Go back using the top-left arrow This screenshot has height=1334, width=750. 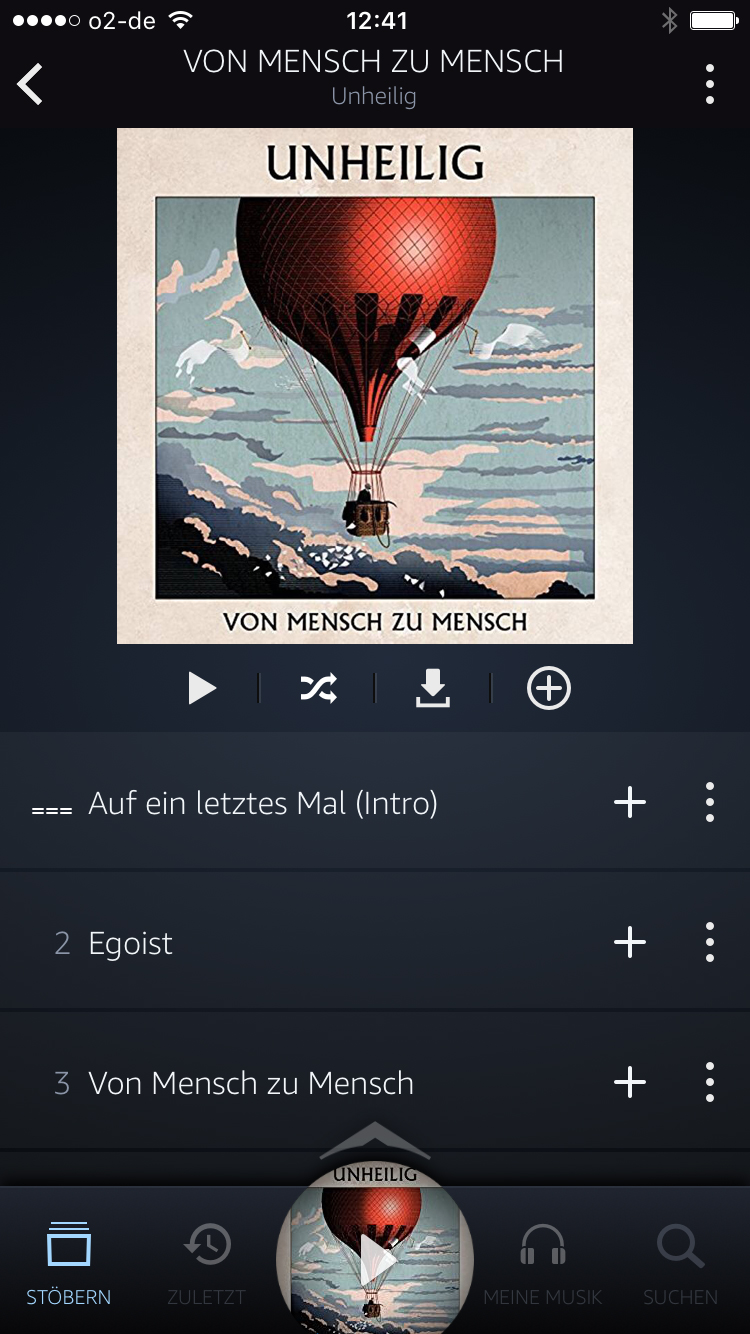coord(31,84)
